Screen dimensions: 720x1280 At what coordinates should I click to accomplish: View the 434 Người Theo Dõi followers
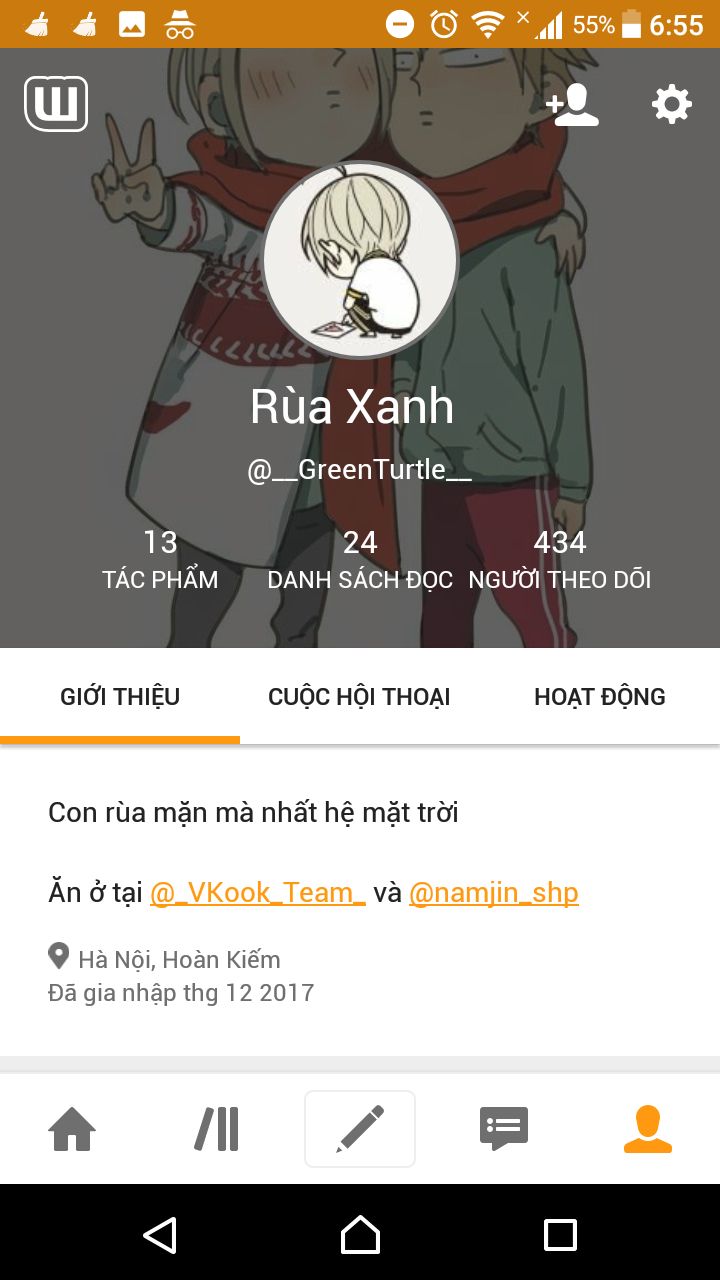(x=560, y=560)
